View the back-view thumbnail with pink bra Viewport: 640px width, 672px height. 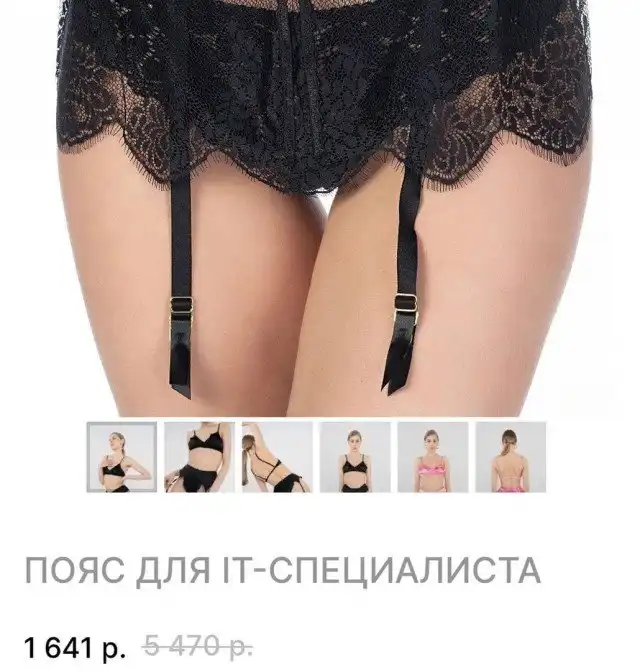point(510,457)
